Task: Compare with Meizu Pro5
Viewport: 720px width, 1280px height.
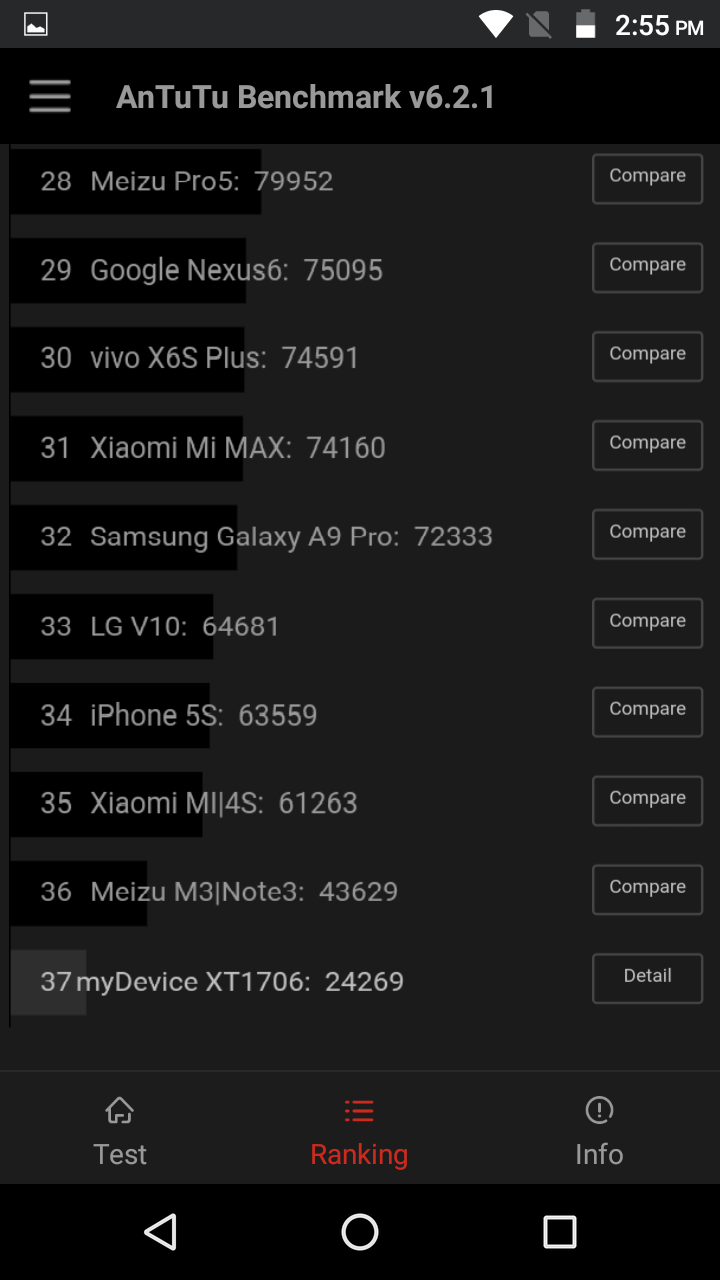Action: pyautogui.click(x=647, y=179)
